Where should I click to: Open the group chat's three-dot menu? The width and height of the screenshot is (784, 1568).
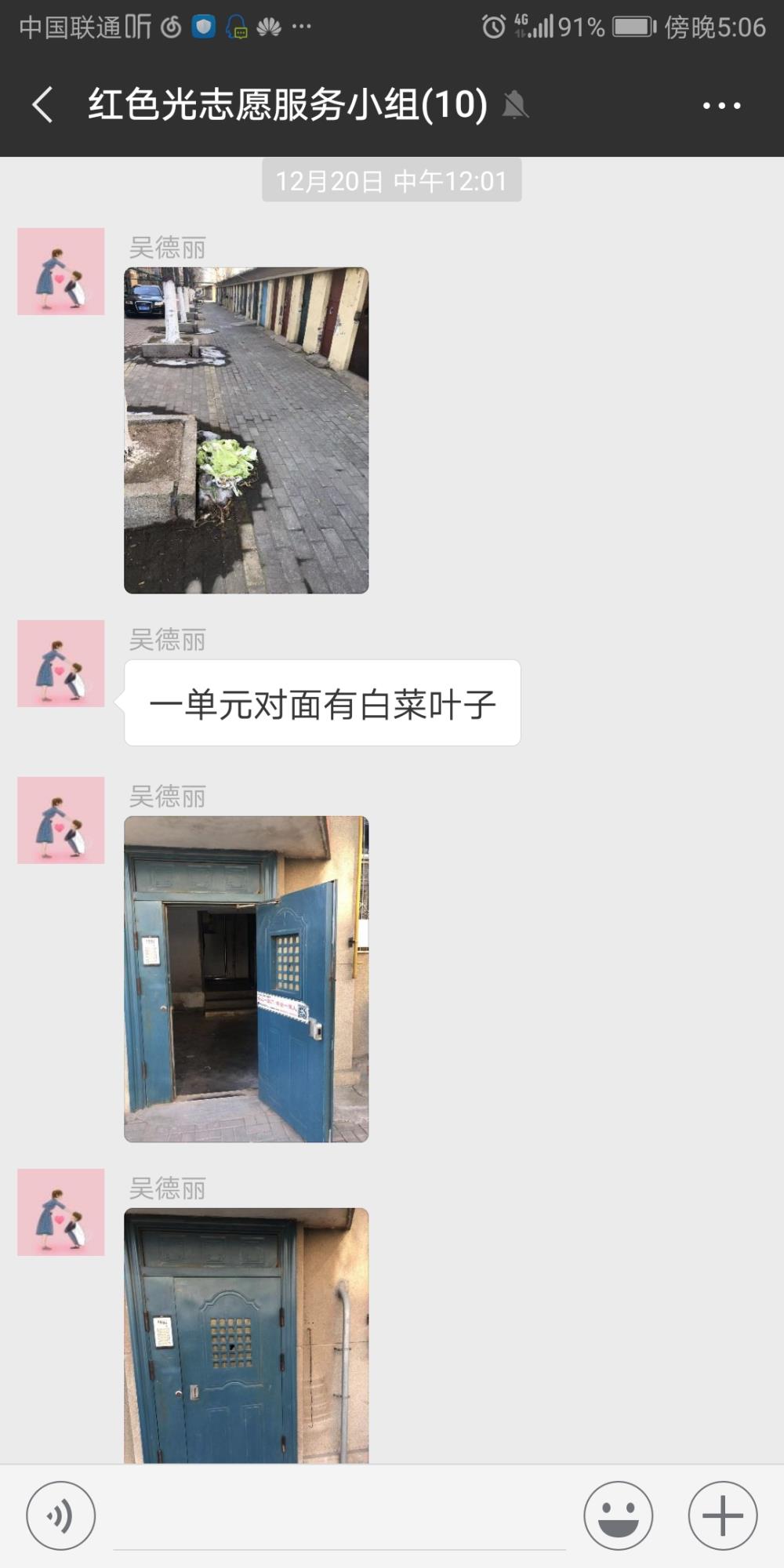721,105
